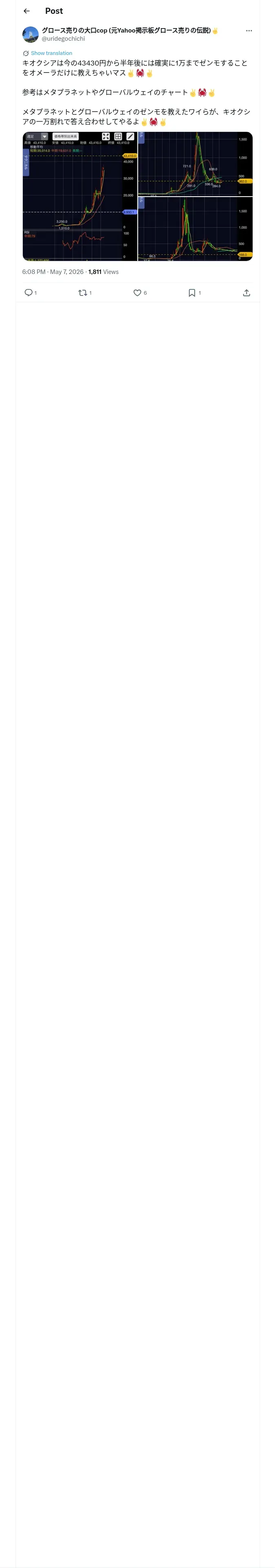Viewport: 275px width, 1568px height.
Task: Like this post
Action: click(140, 293)
